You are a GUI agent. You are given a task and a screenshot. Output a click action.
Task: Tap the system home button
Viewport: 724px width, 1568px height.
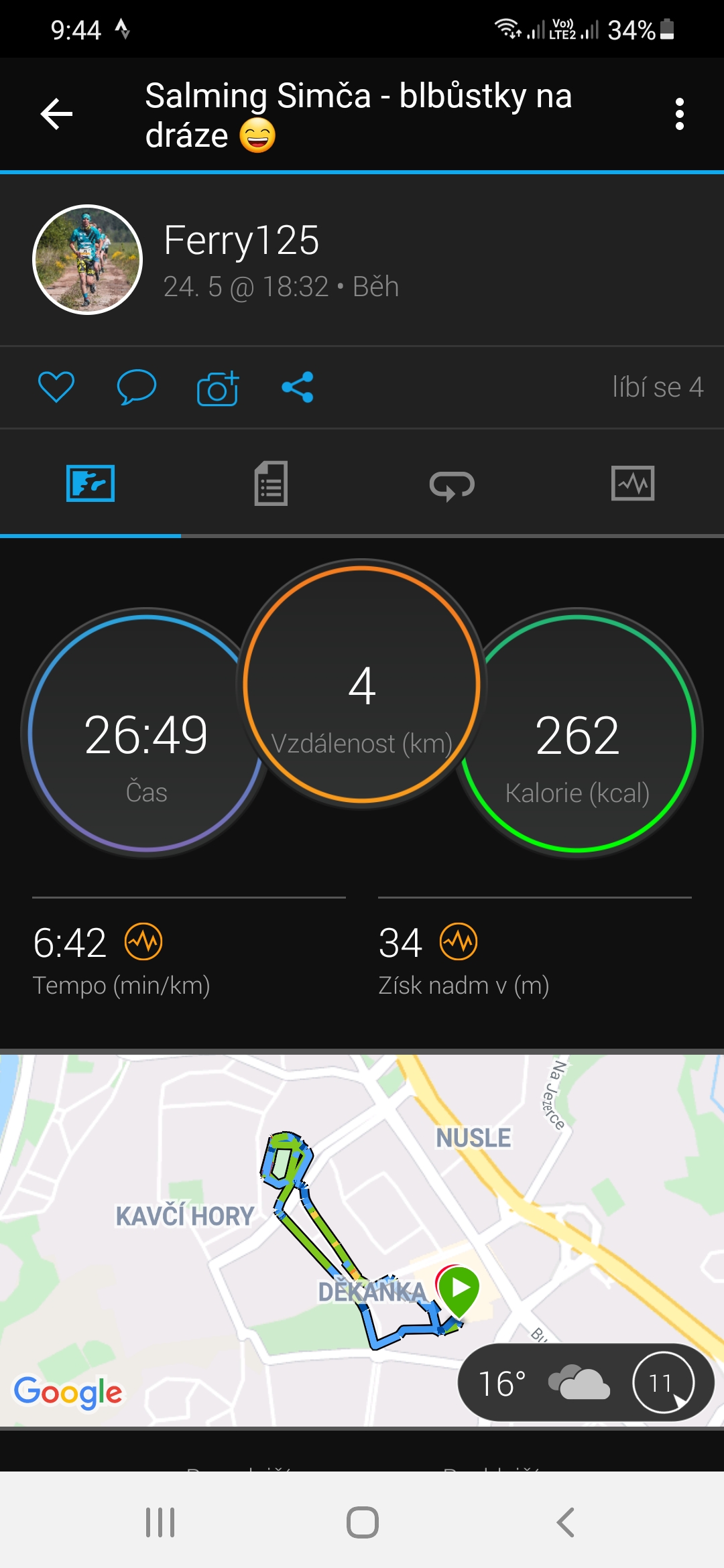(363, 1522)
